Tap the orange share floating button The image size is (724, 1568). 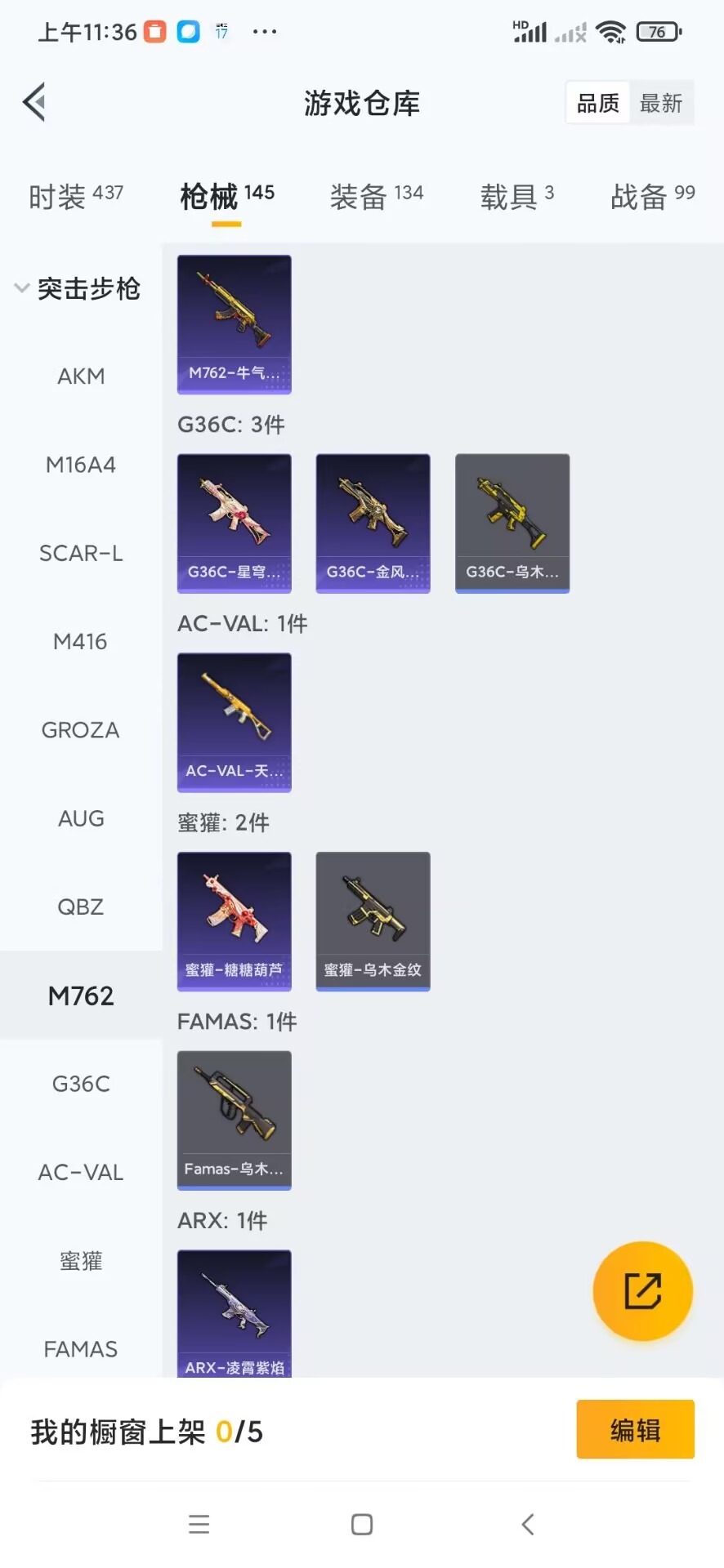(642, 1291)
